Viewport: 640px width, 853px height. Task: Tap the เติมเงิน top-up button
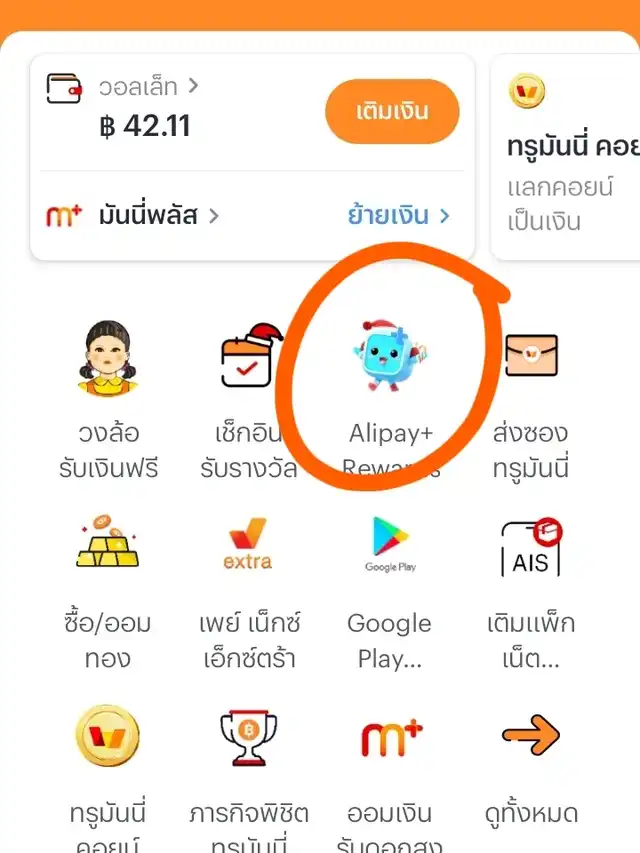(392, 110)
